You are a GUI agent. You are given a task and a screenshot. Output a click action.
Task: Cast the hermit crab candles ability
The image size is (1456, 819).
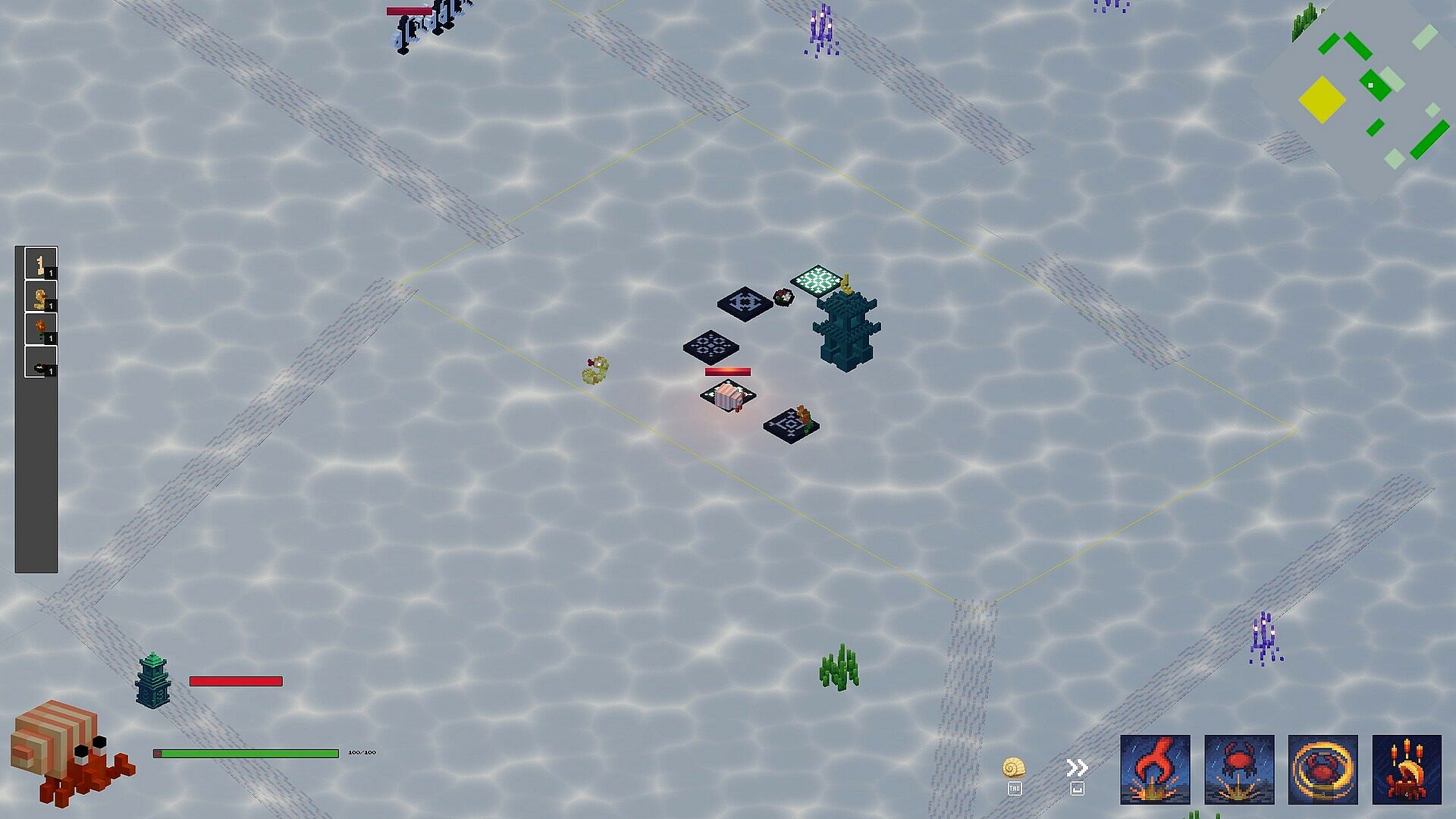tap(1407, 769)
